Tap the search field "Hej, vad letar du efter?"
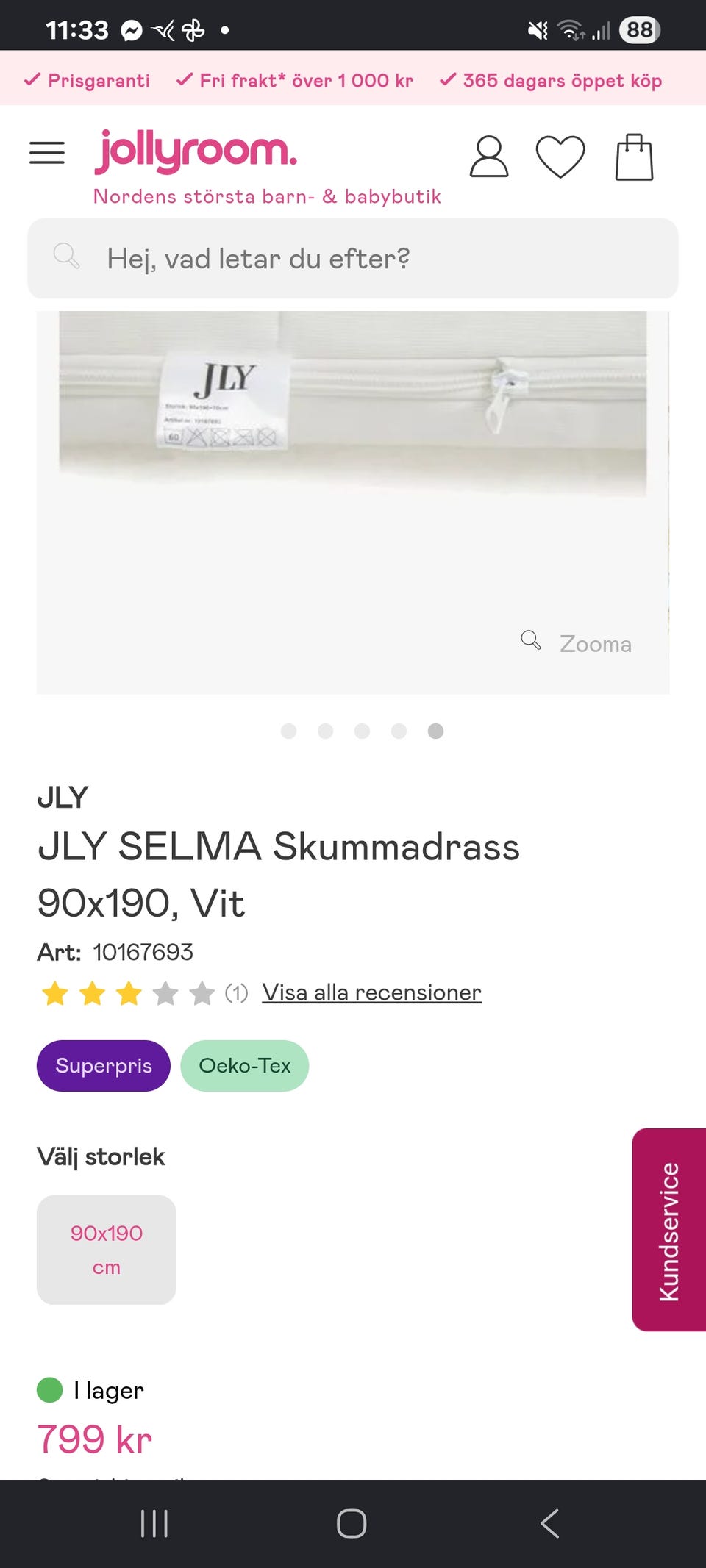The height and width of the screenshot is (1568, 706). (x=353, y=258)
